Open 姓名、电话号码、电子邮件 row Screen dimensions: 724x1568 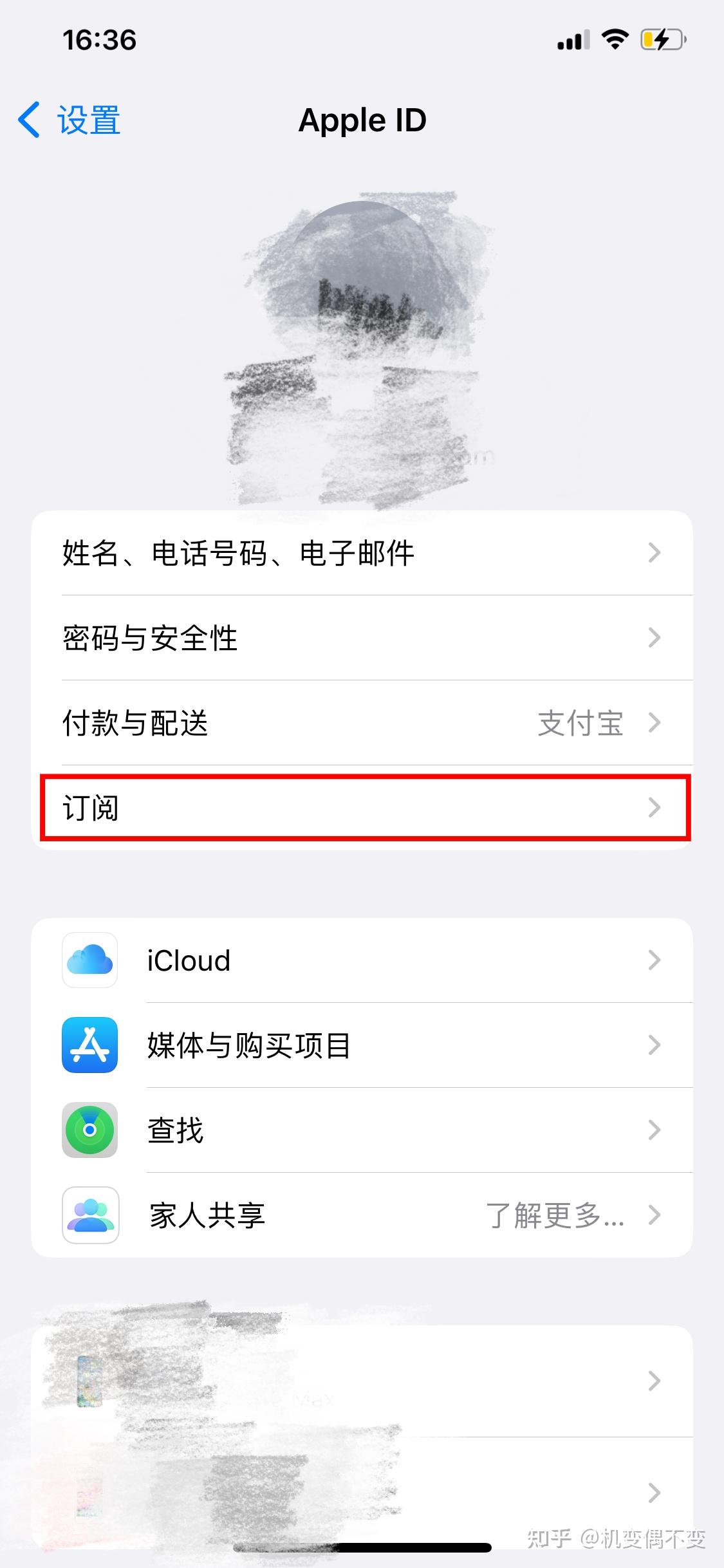coord(362,553)
